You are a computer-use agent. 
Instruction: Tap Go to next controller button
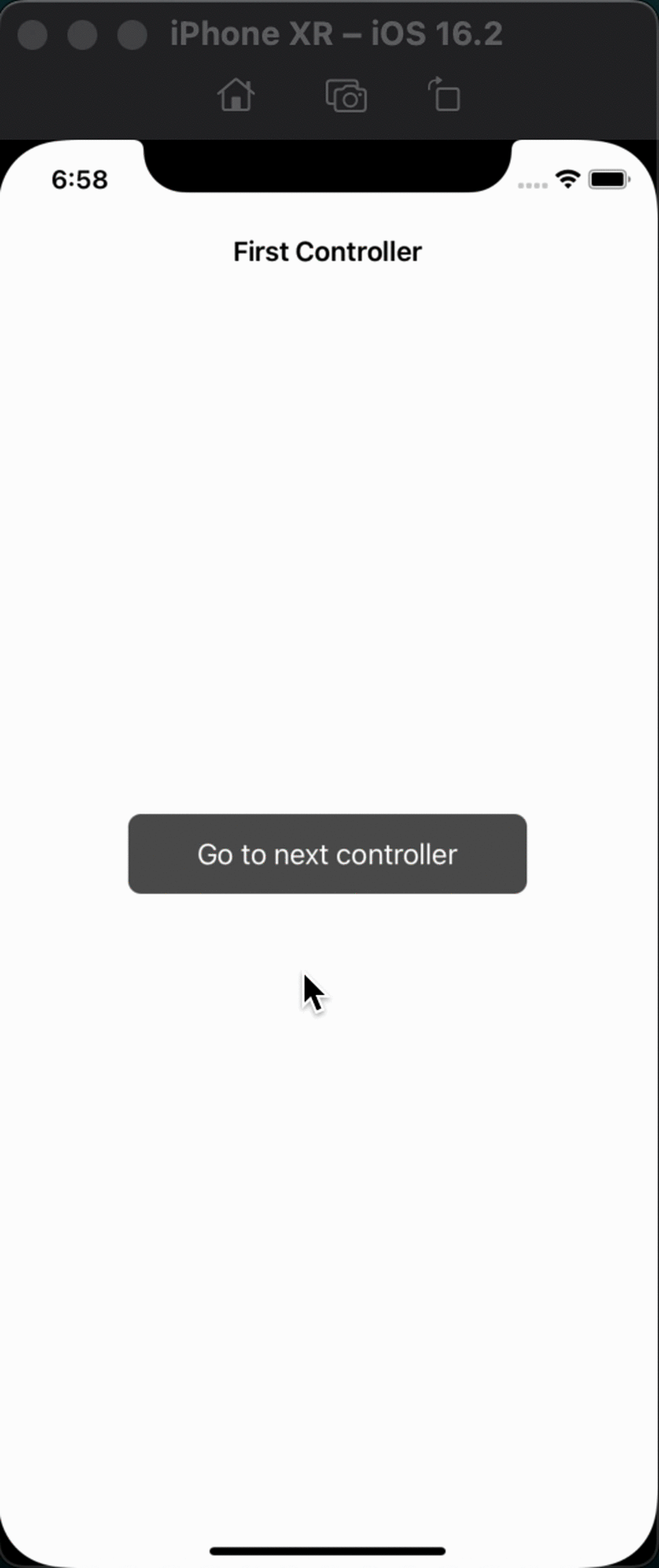pos(327,853)
